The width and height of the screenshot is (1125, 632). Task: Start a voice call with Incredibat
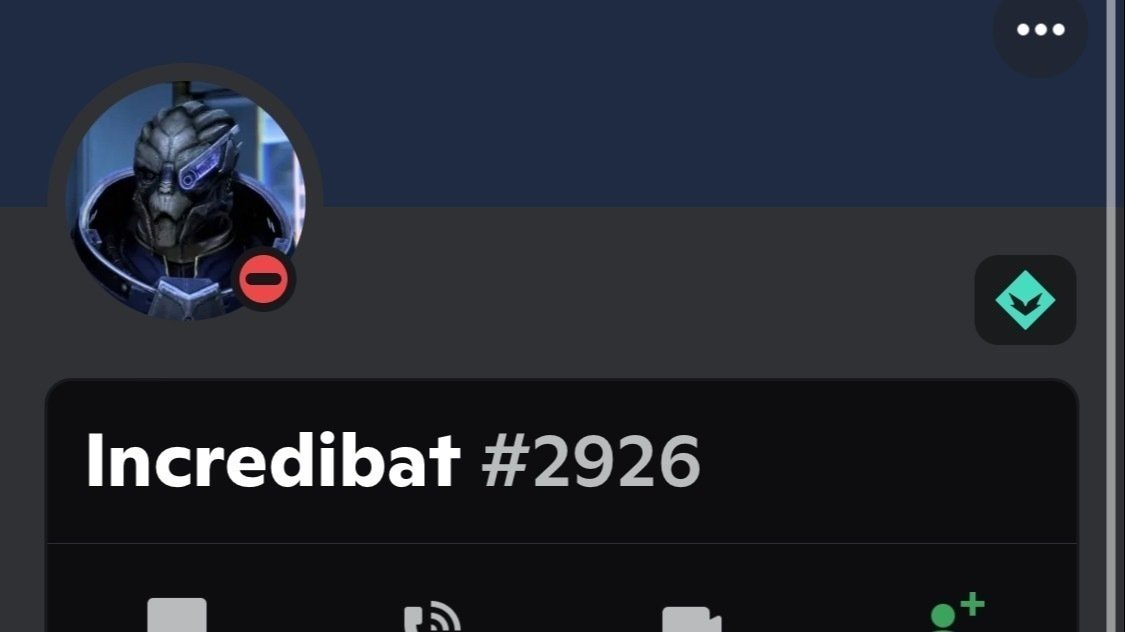(x=432, y=617)
